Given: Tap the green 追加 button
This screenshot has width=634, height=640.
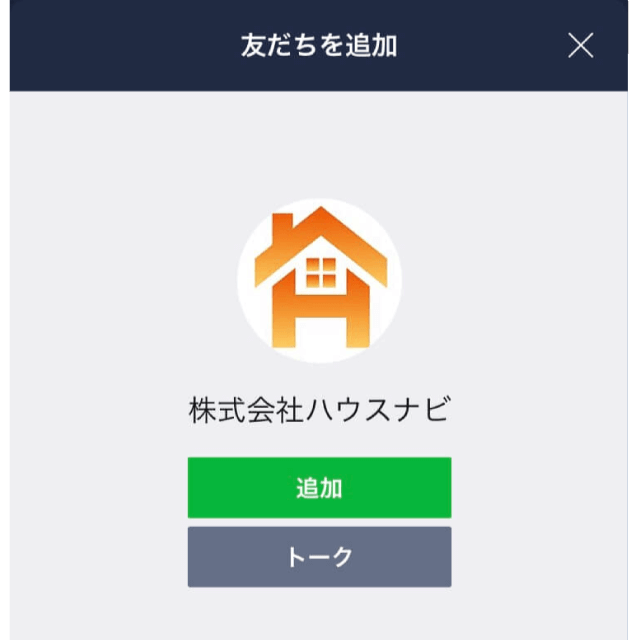Looking at the screenshot, I should (x=319, y=488).
